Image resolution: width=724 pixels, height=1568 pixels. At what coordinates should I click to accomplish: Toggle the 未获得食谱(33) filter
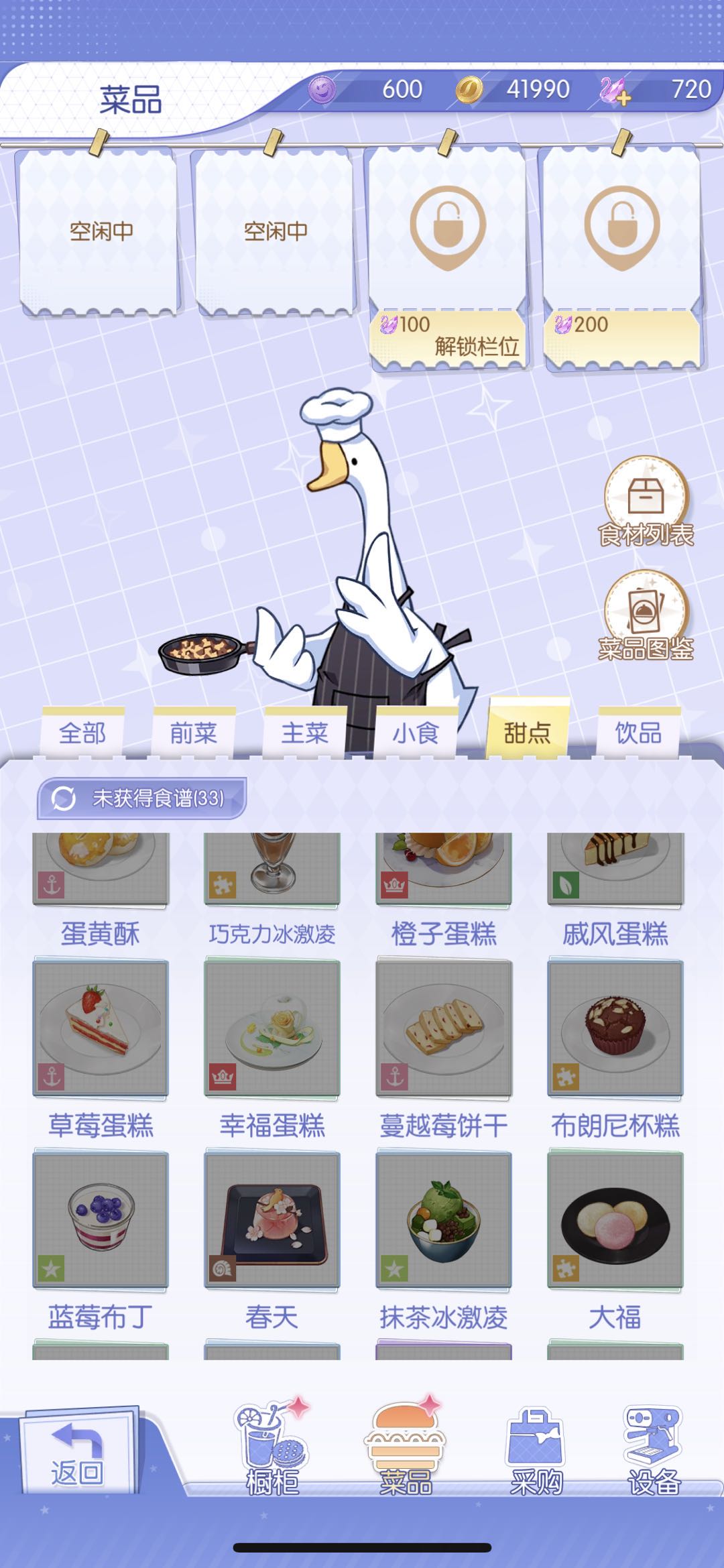[x=141, y=798]
